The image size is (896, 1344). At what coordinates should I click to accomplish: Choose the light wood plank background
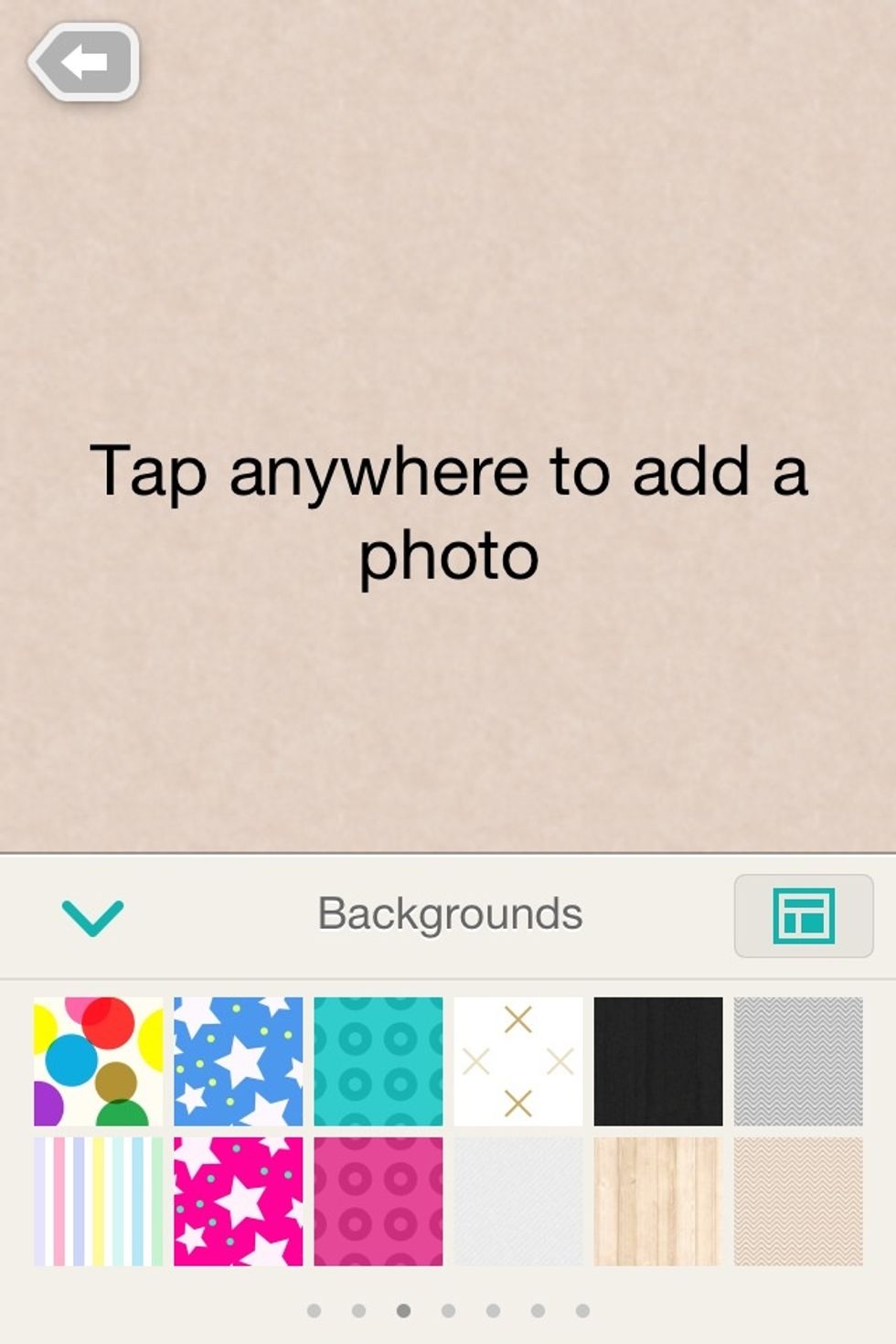pyautogui.click(x=657, y=1200)
